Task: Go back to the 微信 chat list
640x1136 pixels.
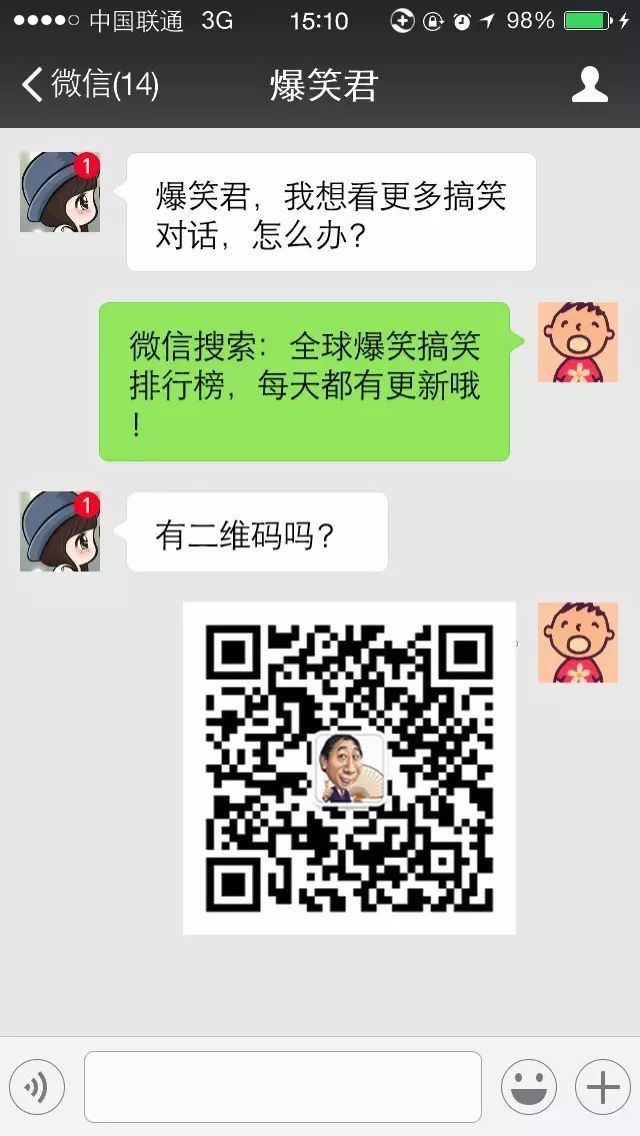Action: 90,84
